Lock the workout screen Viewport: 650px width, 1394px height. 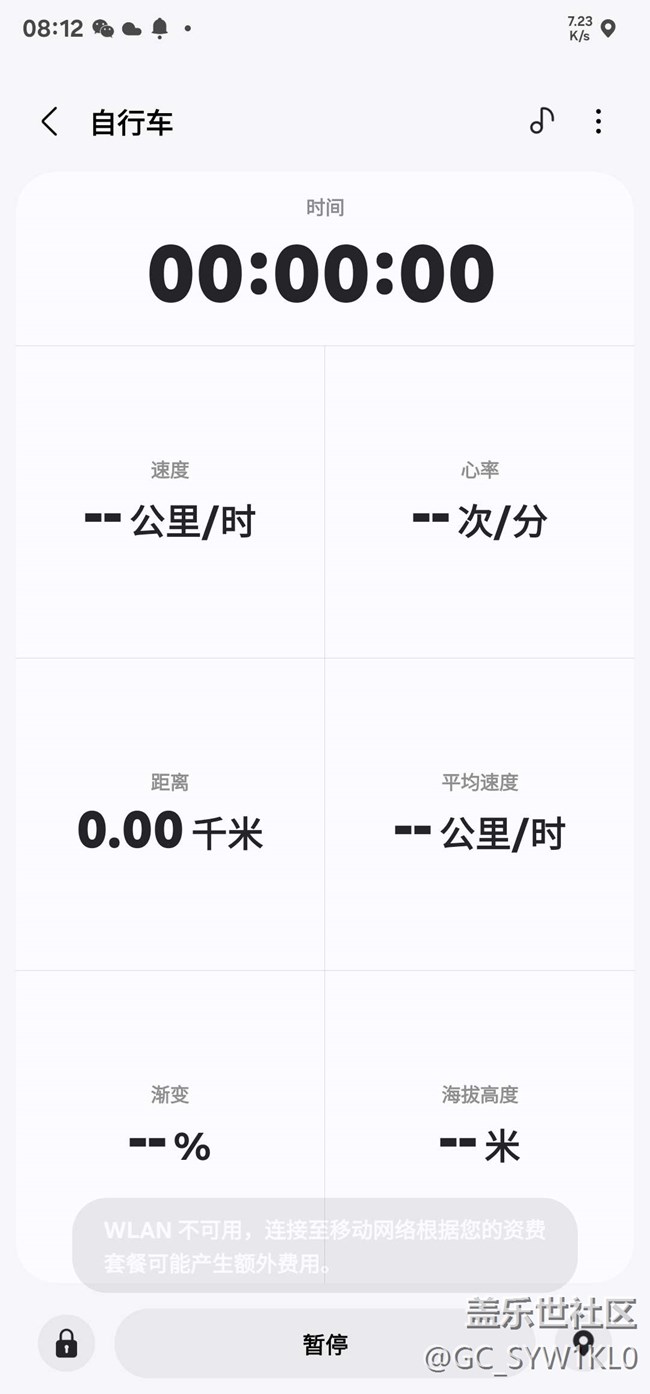coord(66,1343)
